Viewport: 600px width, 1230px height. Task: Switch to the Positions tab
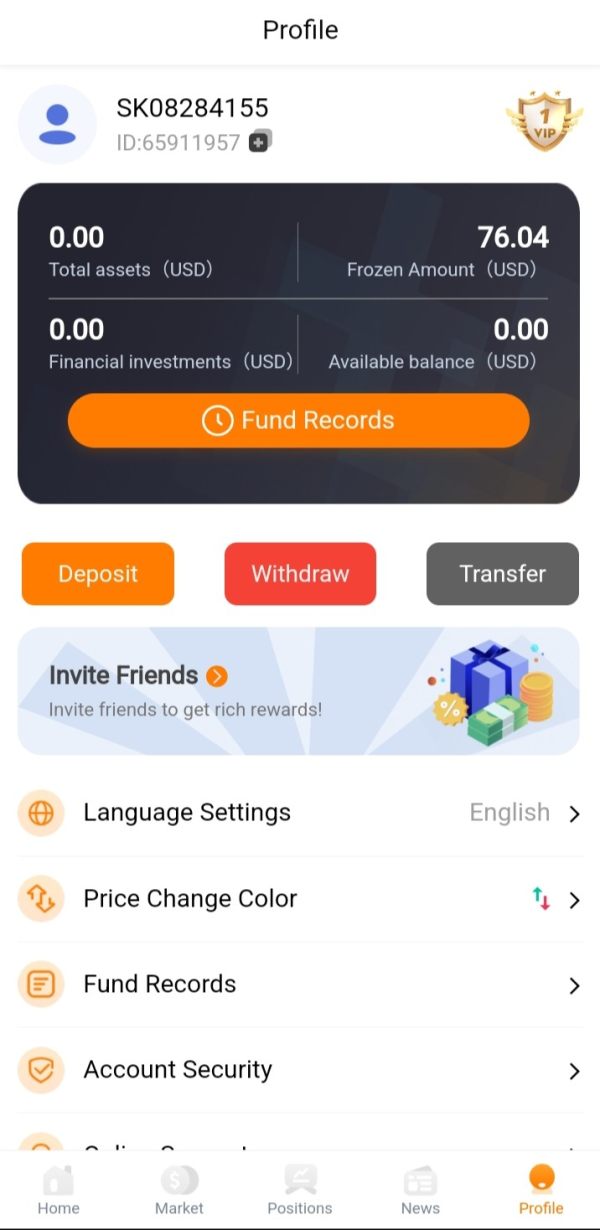click(300, 1190)
